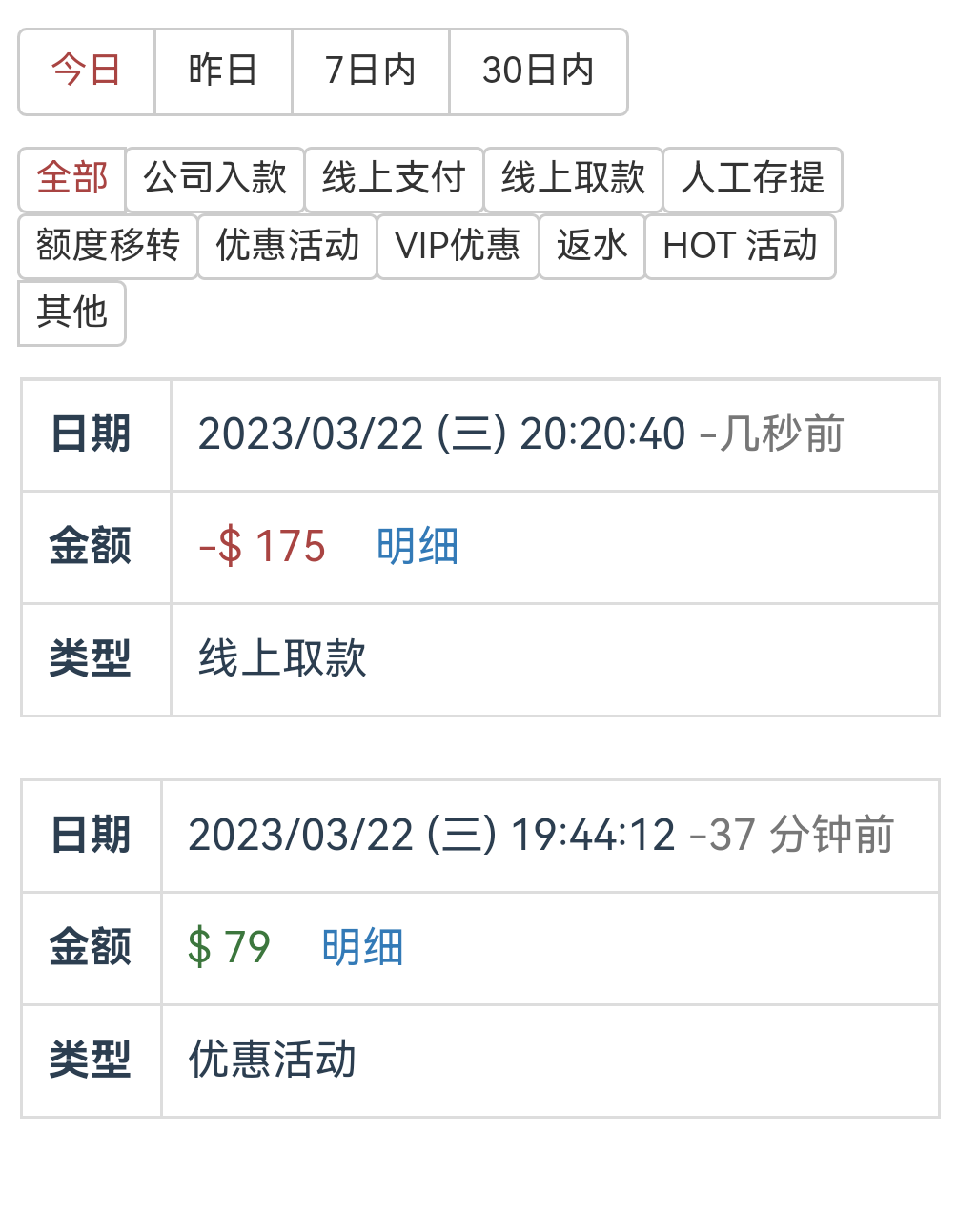
Task: Show records from 7日内
Action: (370, 71)
